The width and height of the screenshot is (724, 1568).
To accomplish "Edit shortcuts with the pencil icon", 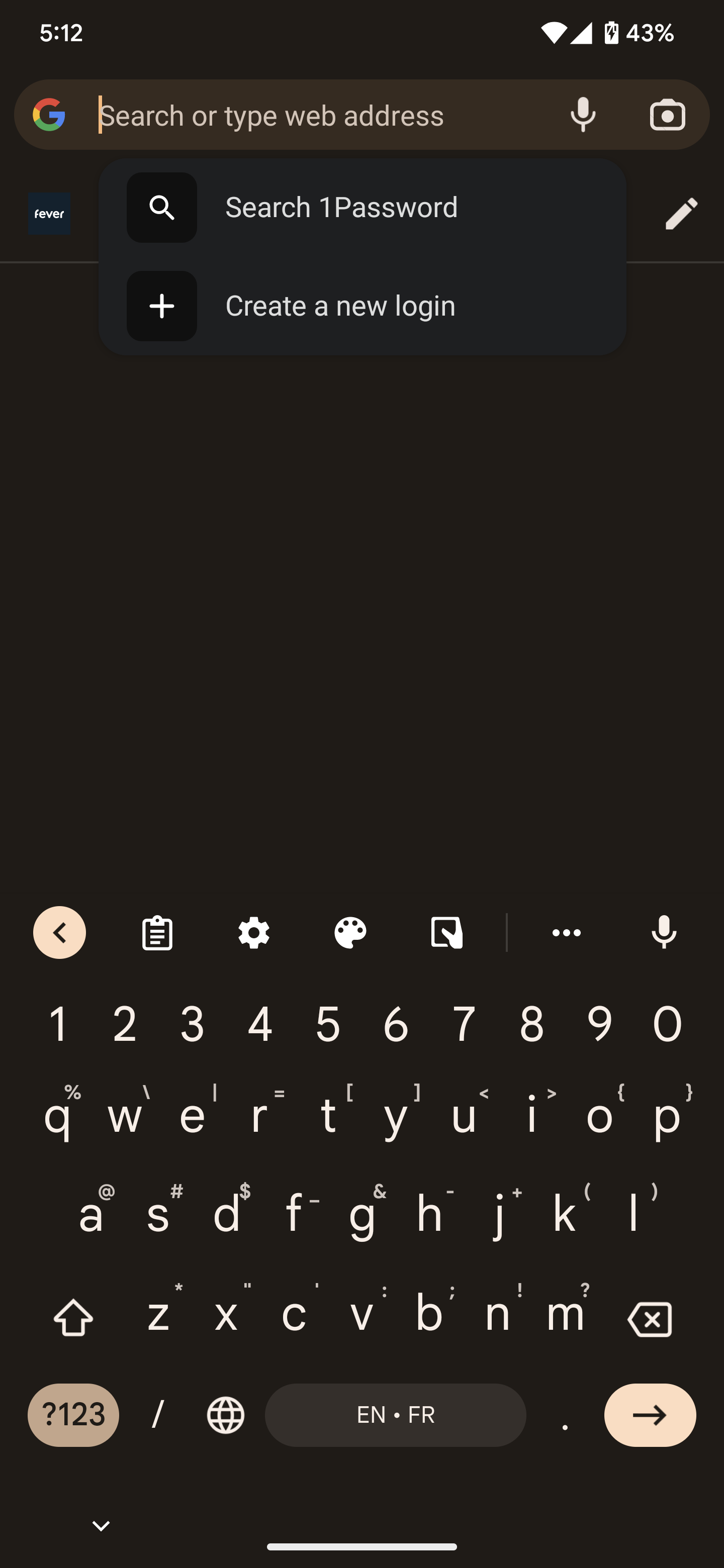I will [683, 214].
